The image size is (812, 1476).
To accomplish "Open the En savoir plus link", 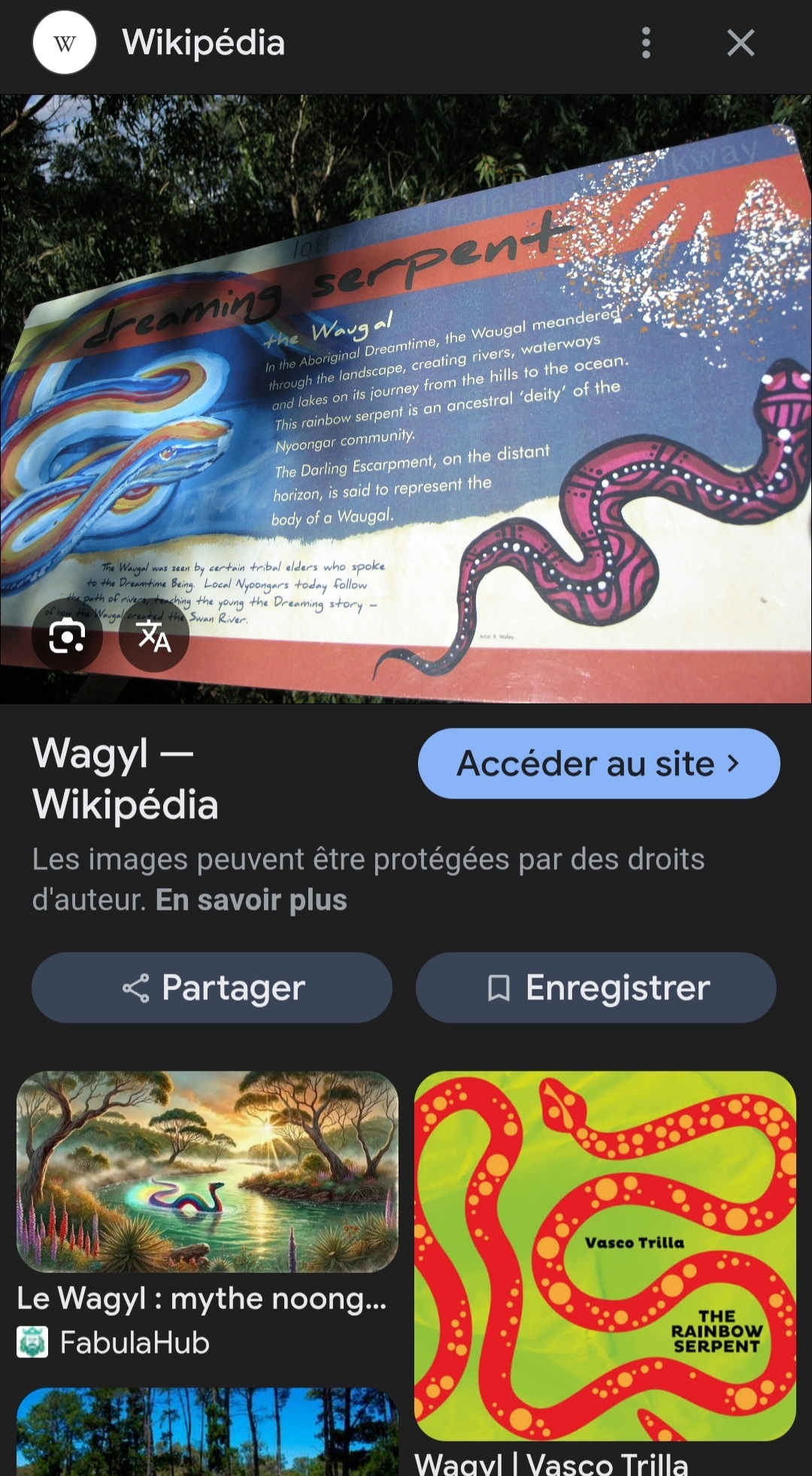I will 251,900.
